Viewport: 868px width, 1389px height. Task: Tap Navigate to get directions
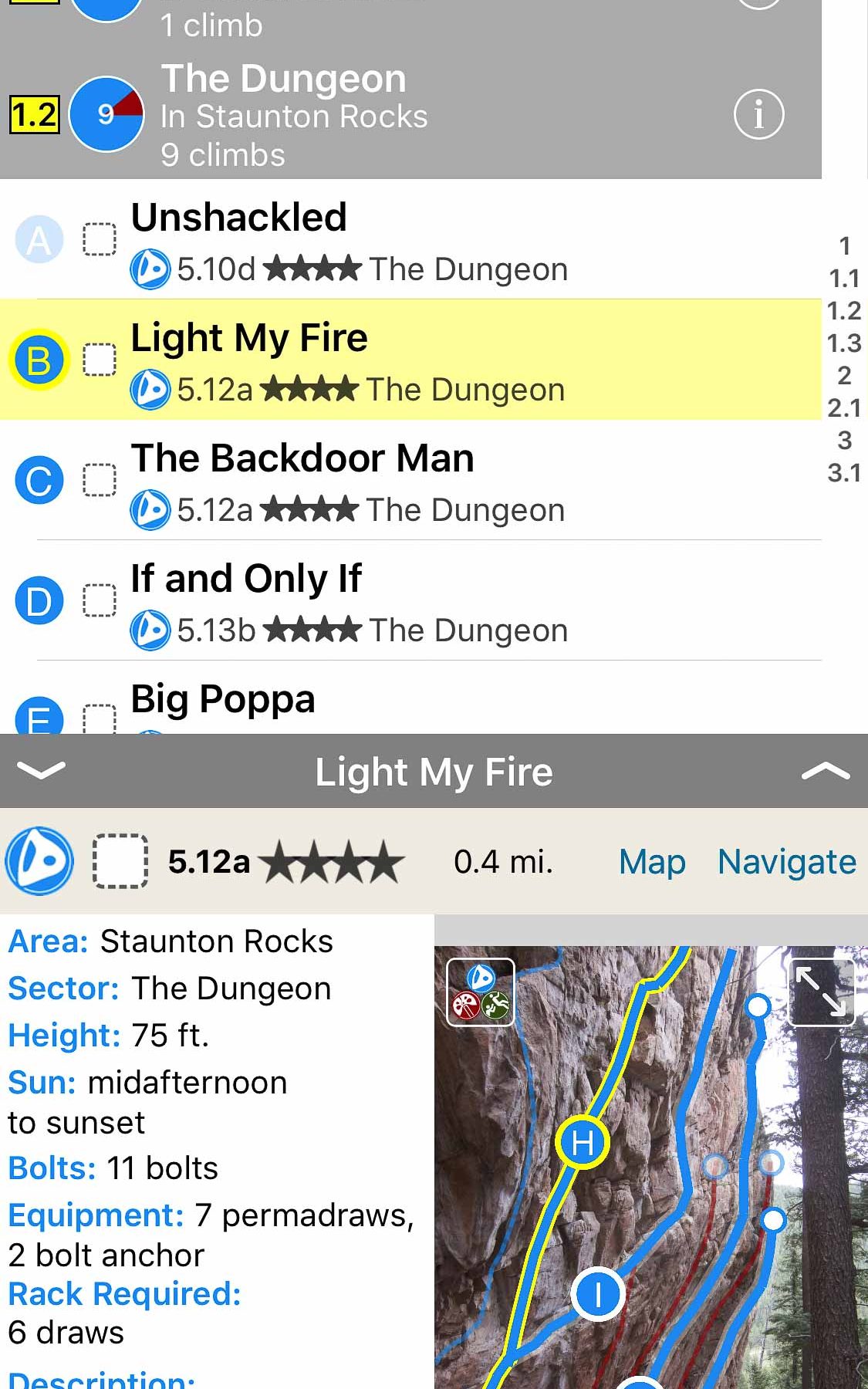[x=786, y=861]
